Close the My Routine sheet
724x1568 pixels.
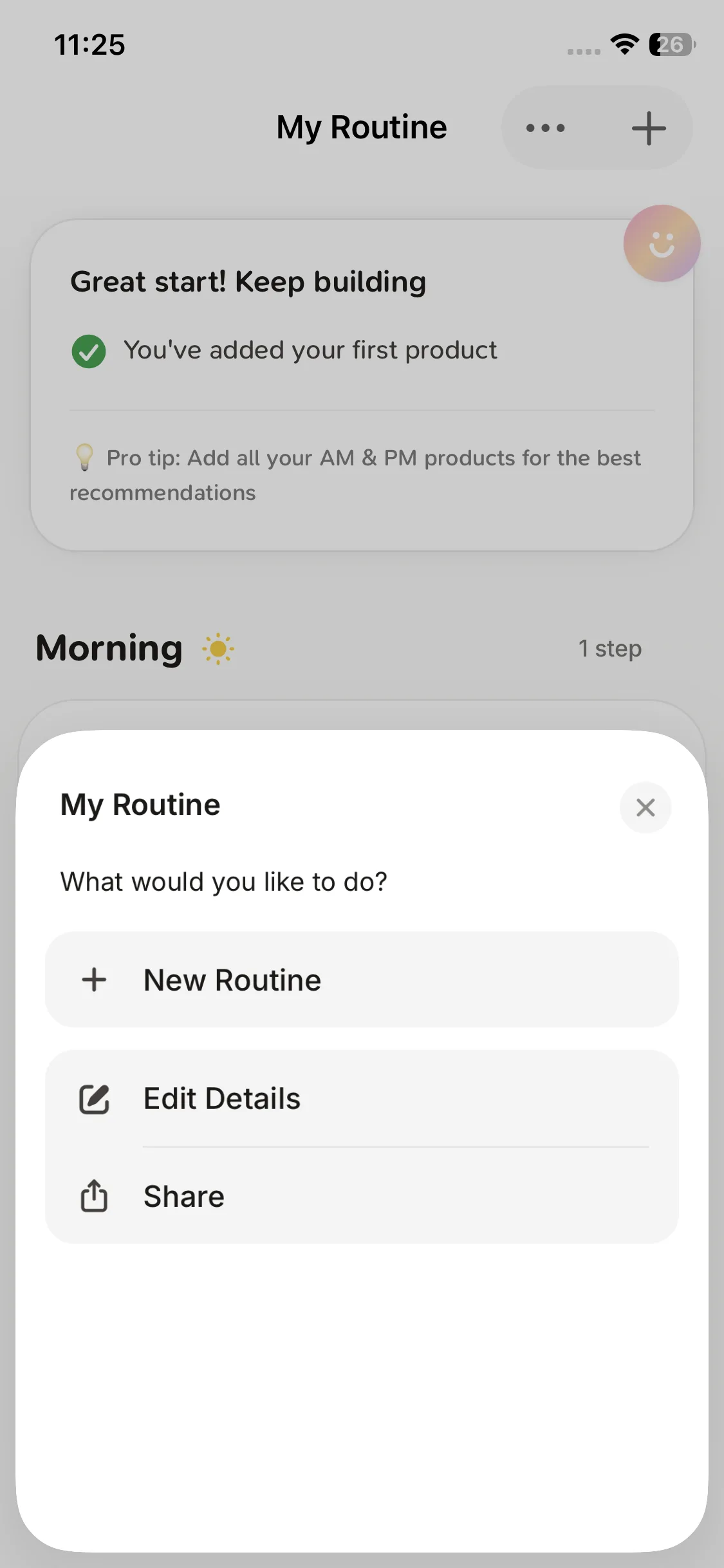coord(645,807)
